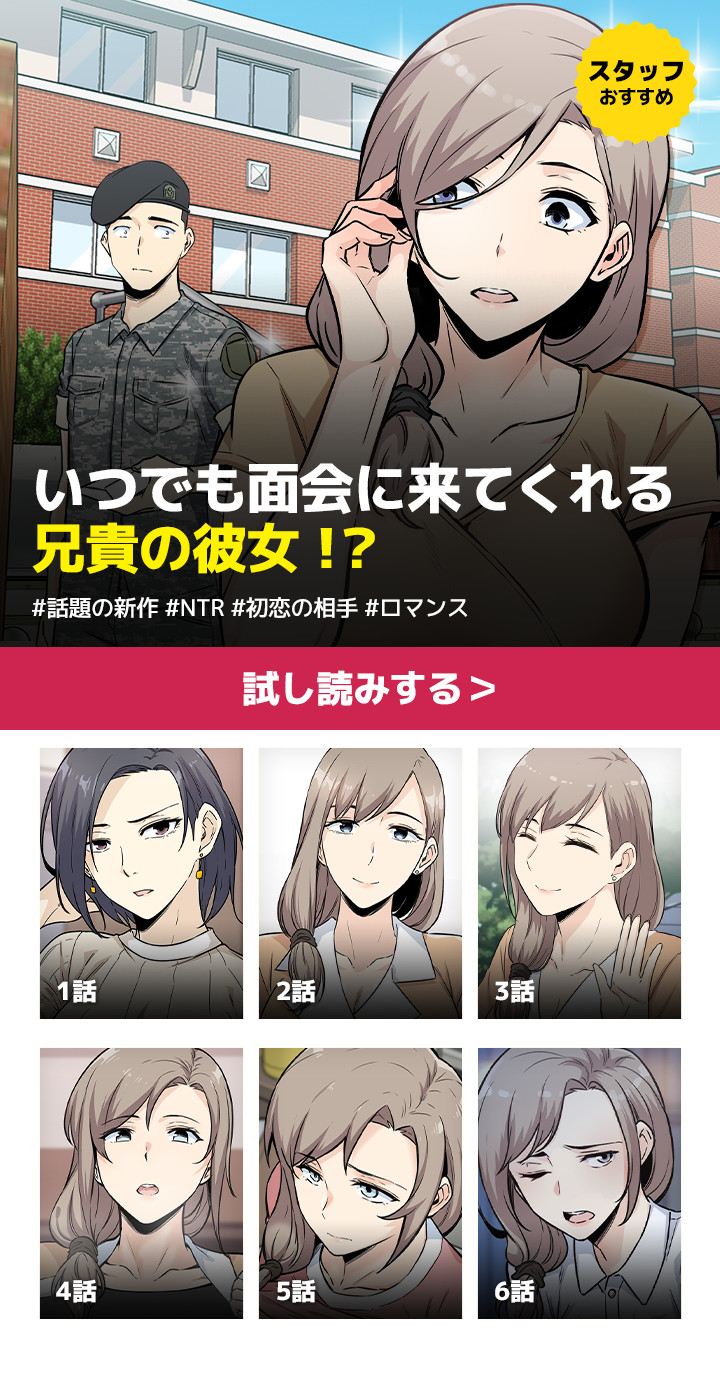The height and width of the screenshot is (1381, 720).
Task: Select the 3話 episode tile
Action: [579, 883]
